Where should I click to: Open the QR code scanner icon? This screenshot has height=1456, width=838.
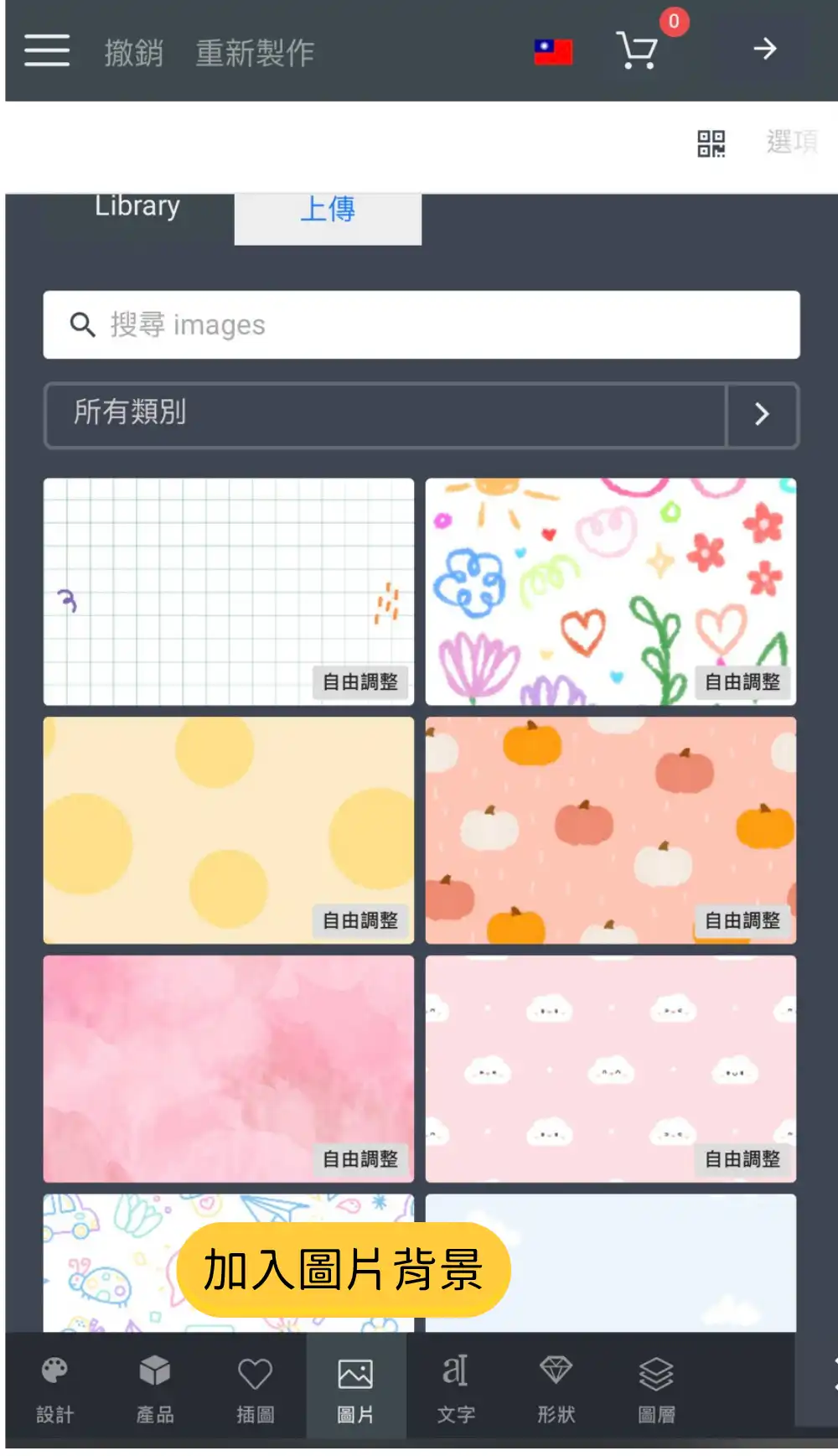[x=711, y=143]
